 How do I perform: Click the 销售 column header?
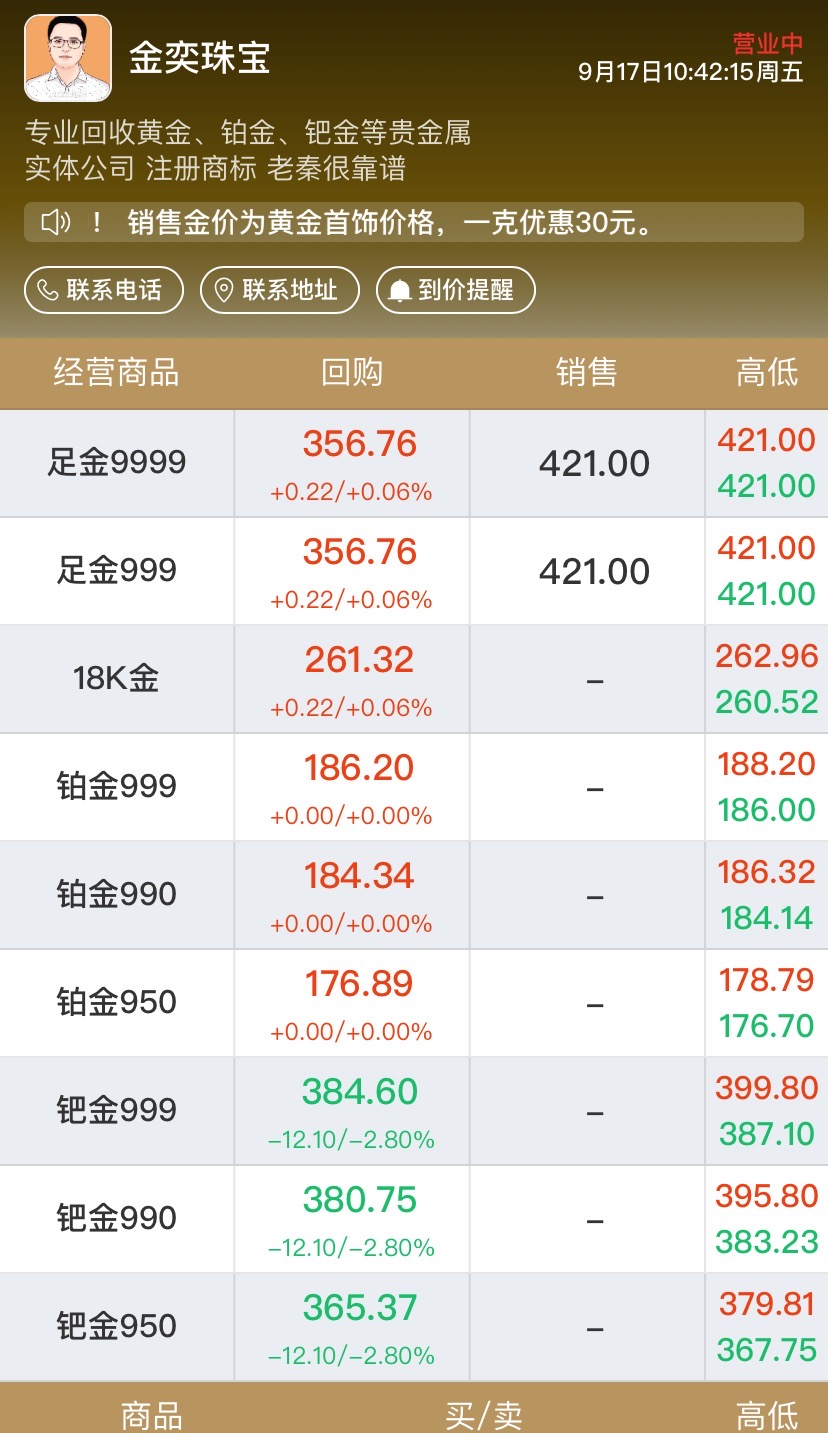point(587,373)
